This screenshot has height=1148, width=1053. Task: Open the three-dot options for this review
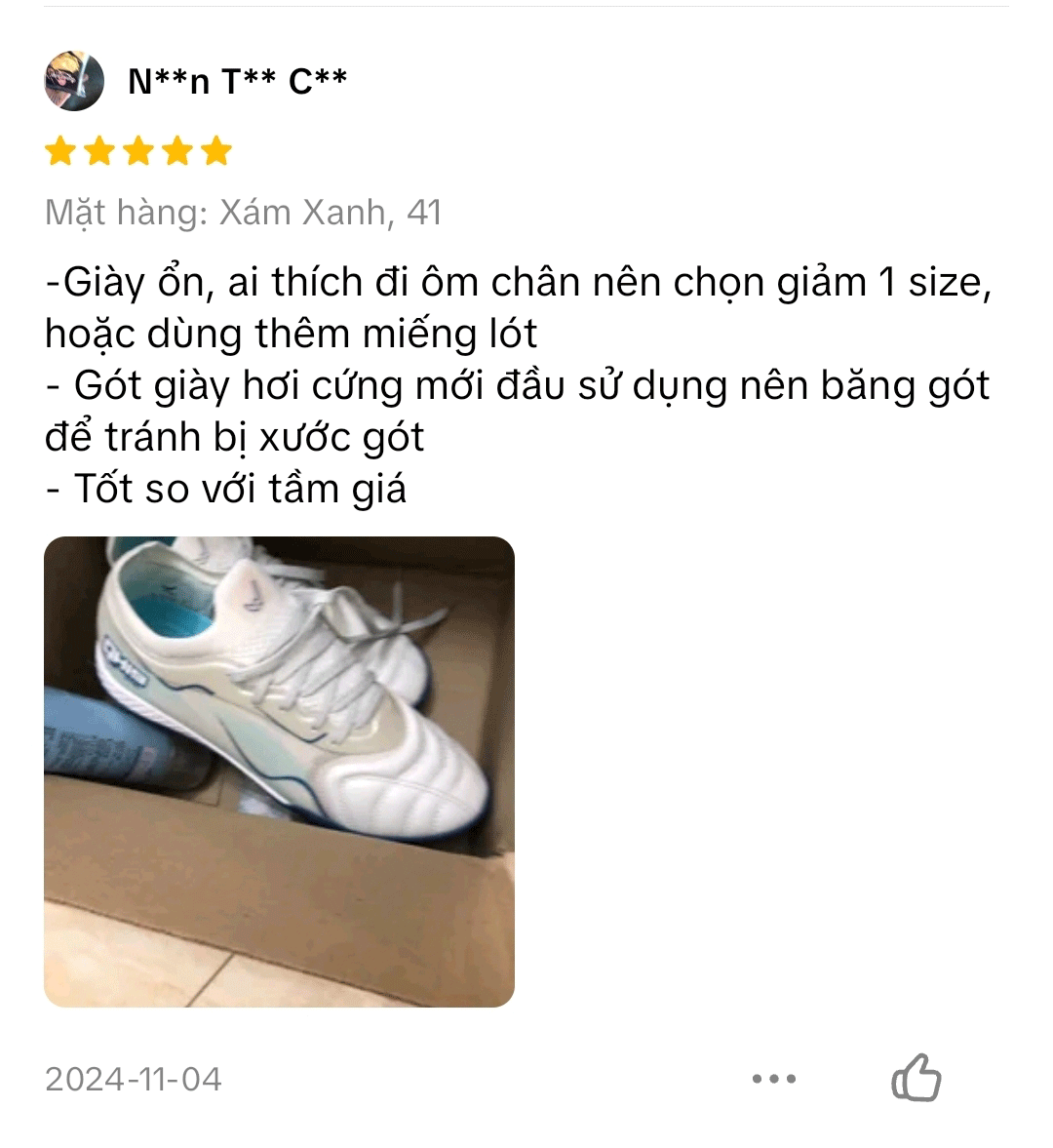[774, 1079]
